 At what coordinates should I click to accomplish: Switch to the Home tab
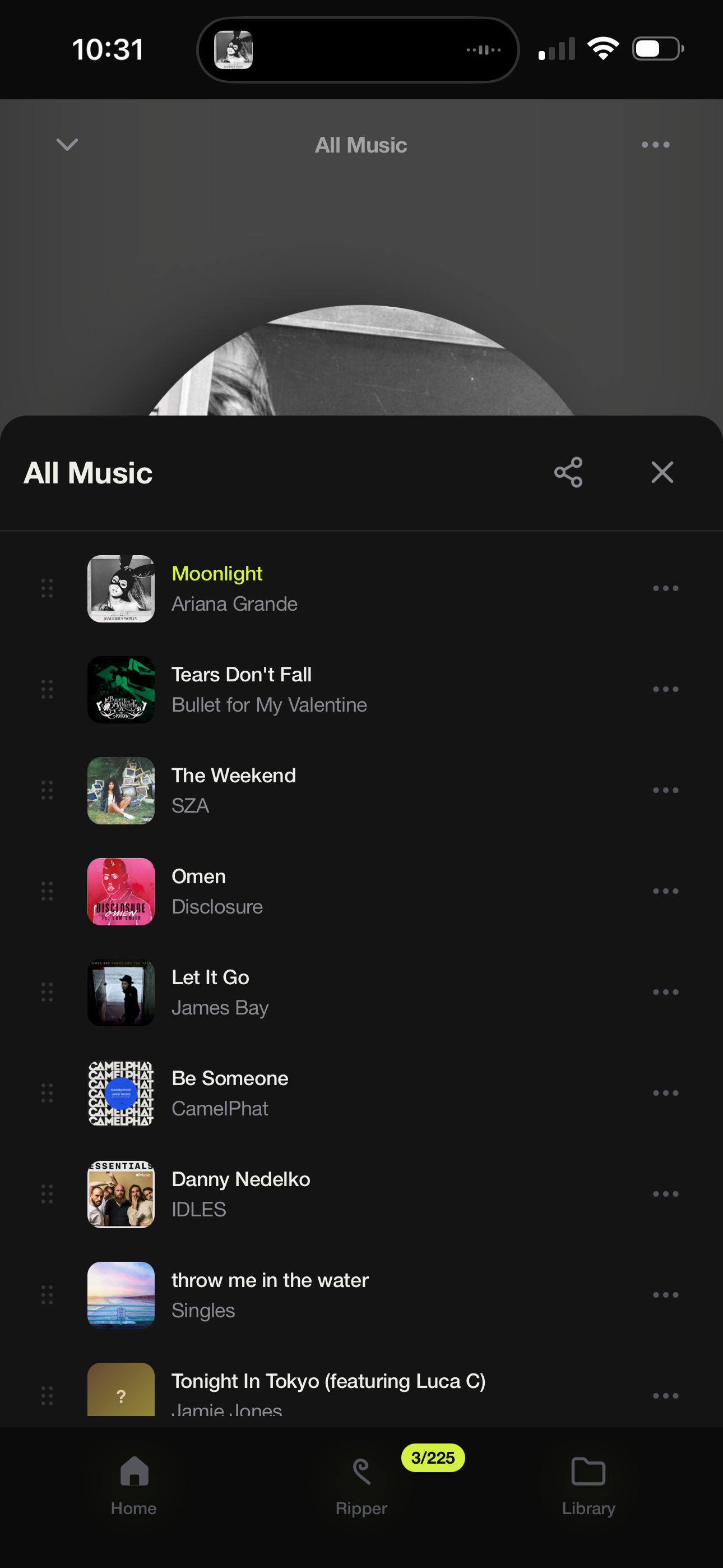coord(134,1485)
